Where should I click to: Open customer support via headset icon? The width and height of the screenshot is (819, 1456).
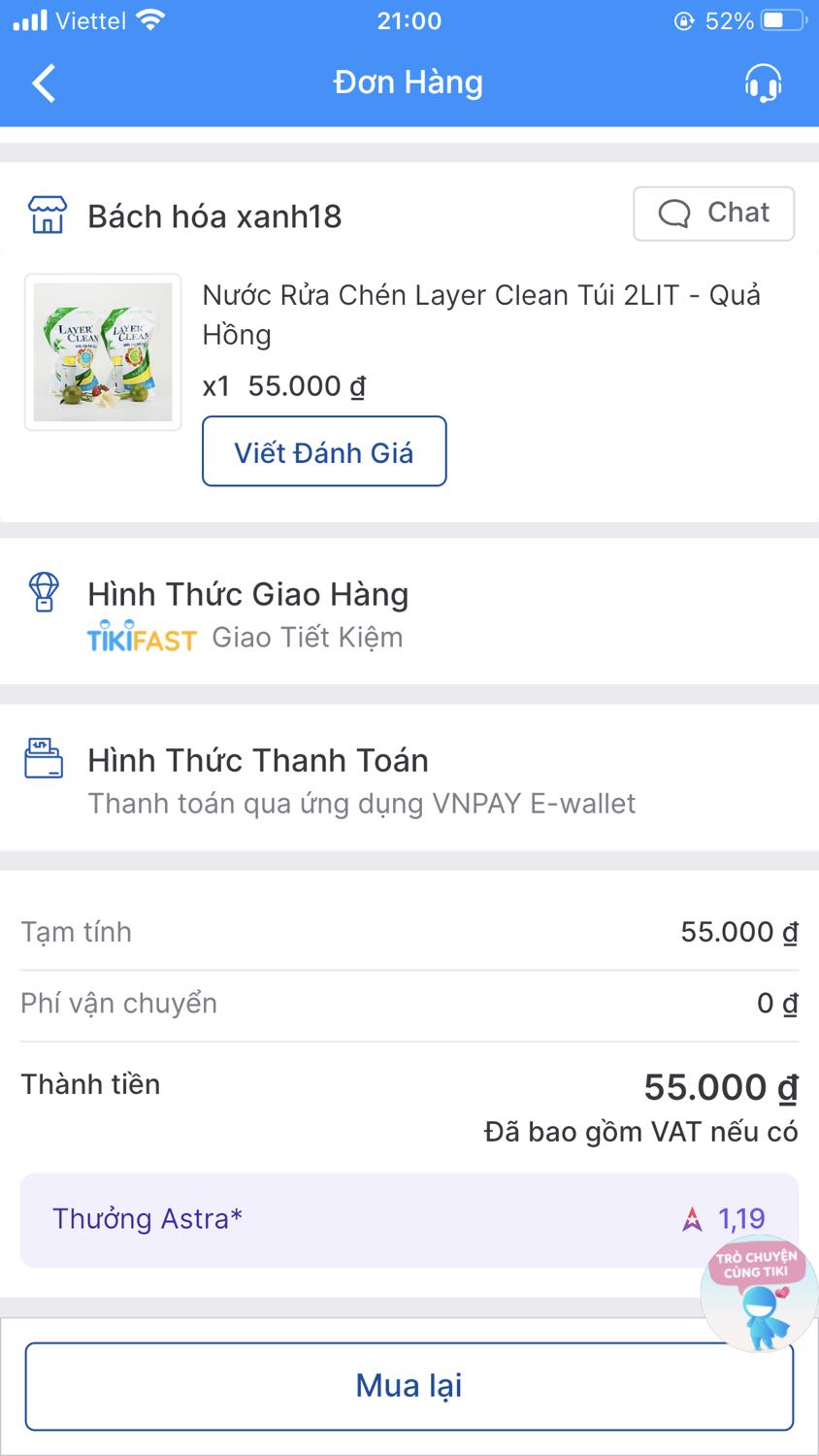click(x=763, y=83)
